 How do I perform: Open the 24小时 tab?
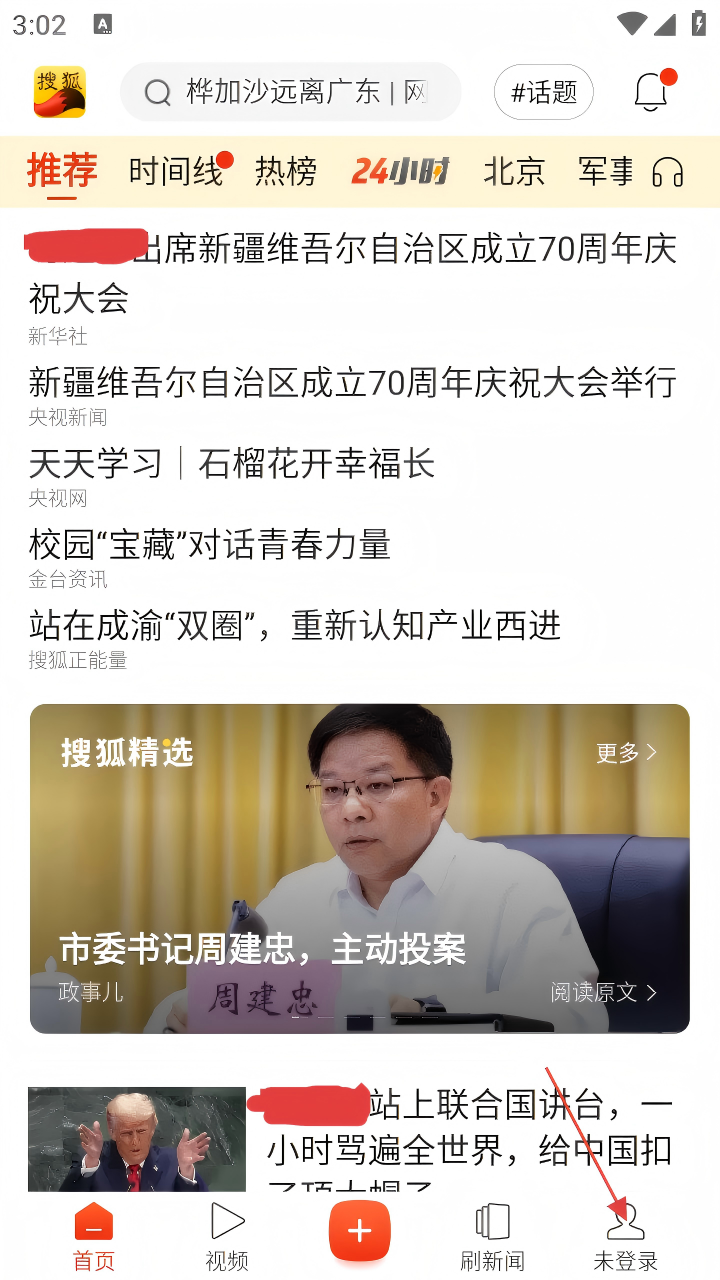(x=399, y=172)
